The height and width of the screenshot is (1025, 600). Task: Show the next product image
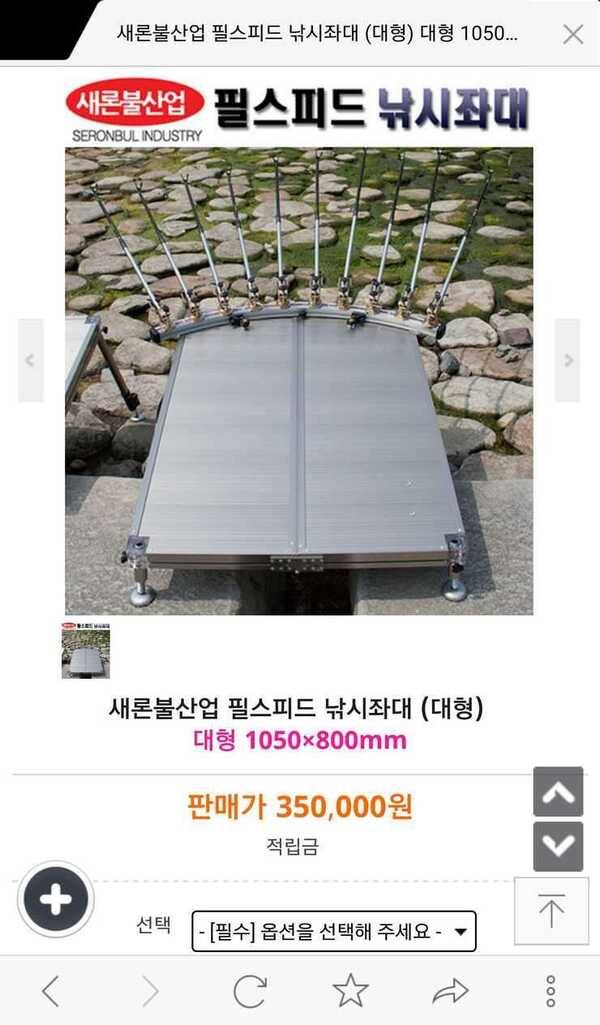coord(567,360)
